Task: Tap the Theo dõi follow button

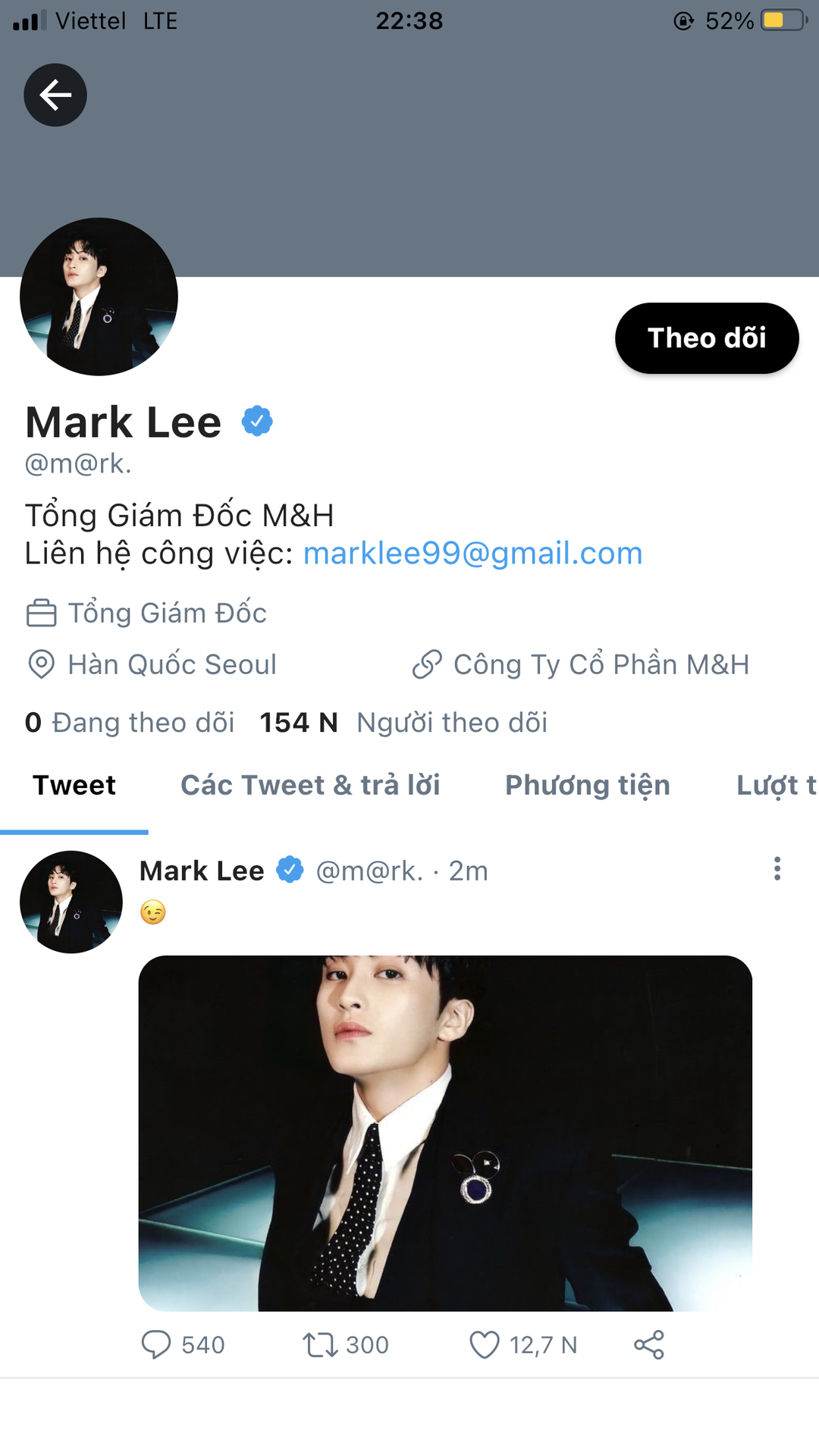Action: [x=706, y=338]
